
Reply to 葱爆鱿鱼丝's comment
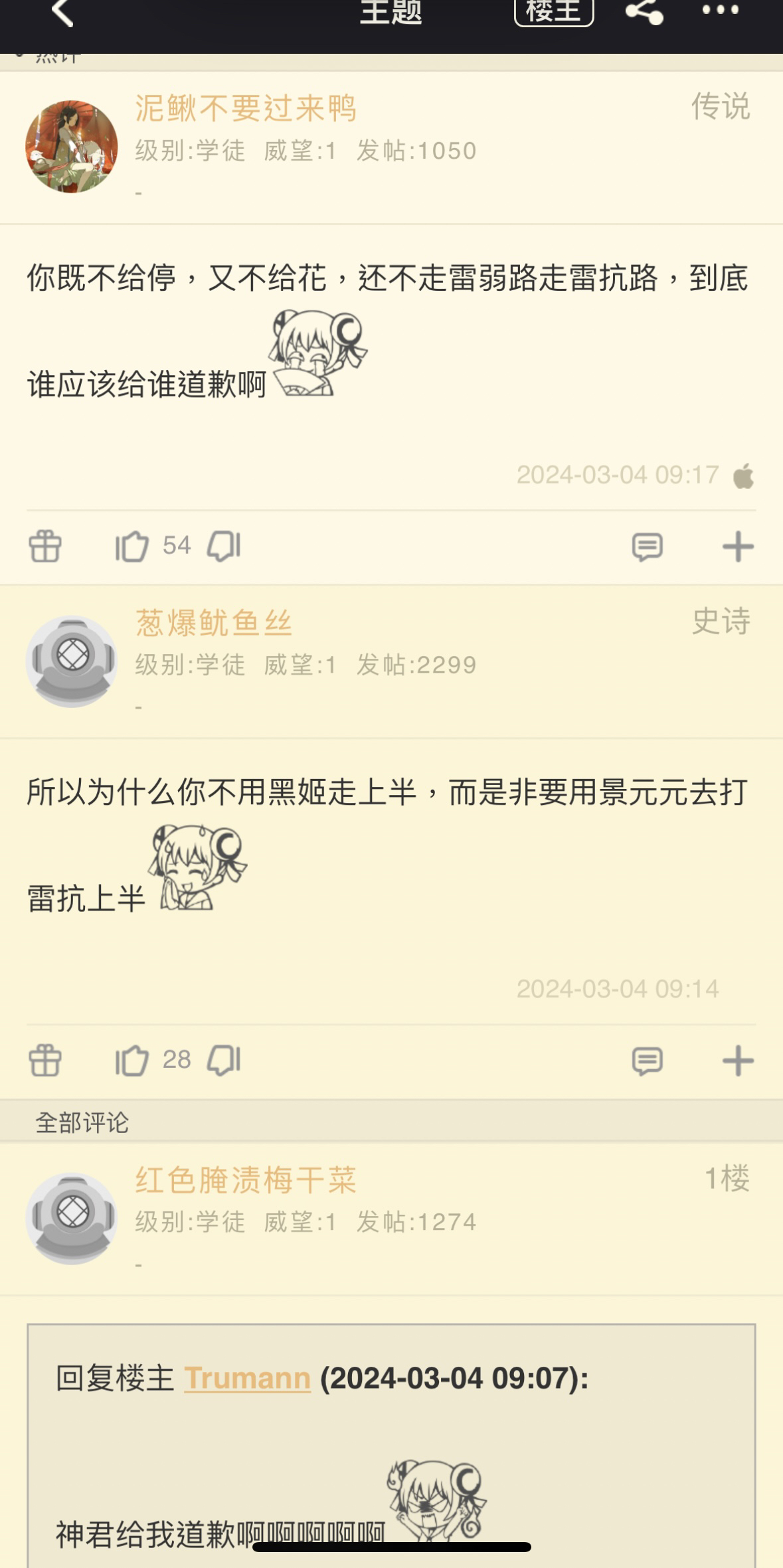point(647,1061)
